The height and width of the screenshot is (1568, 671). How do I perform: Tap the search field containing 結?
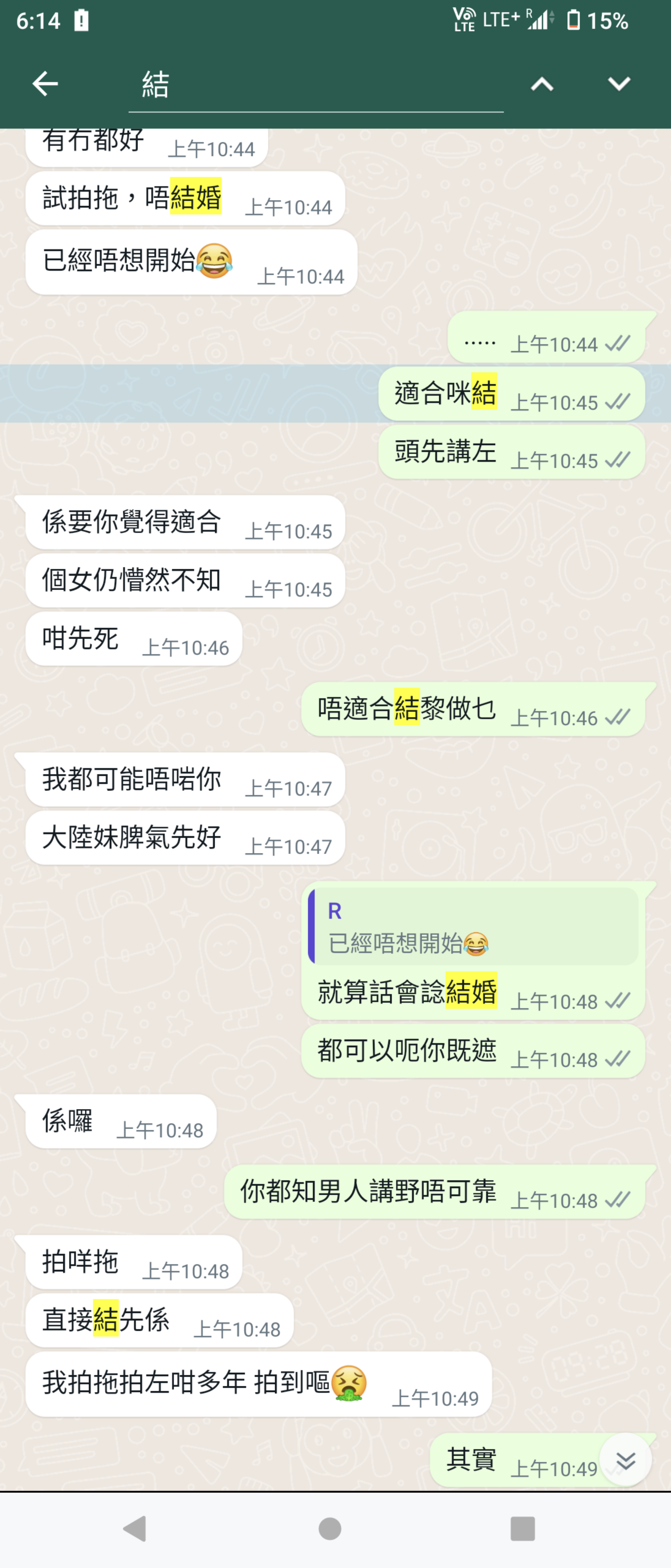click(x=315, y=85)
